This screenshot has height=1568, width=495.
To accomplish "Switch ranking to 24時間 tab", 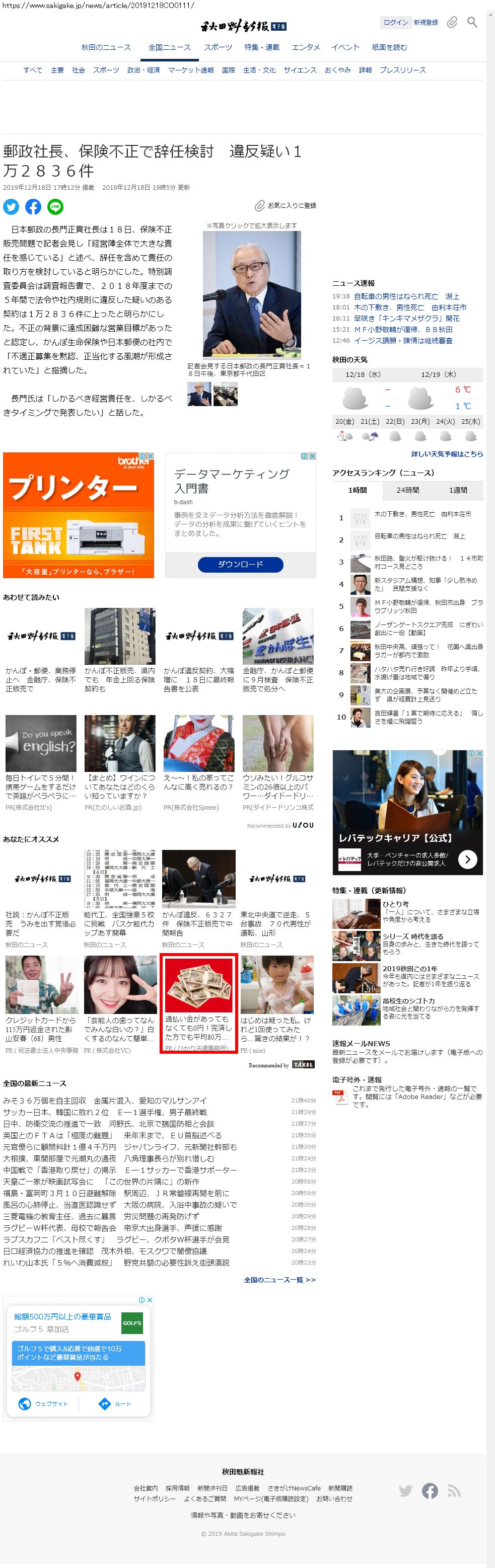I will 407,490.
